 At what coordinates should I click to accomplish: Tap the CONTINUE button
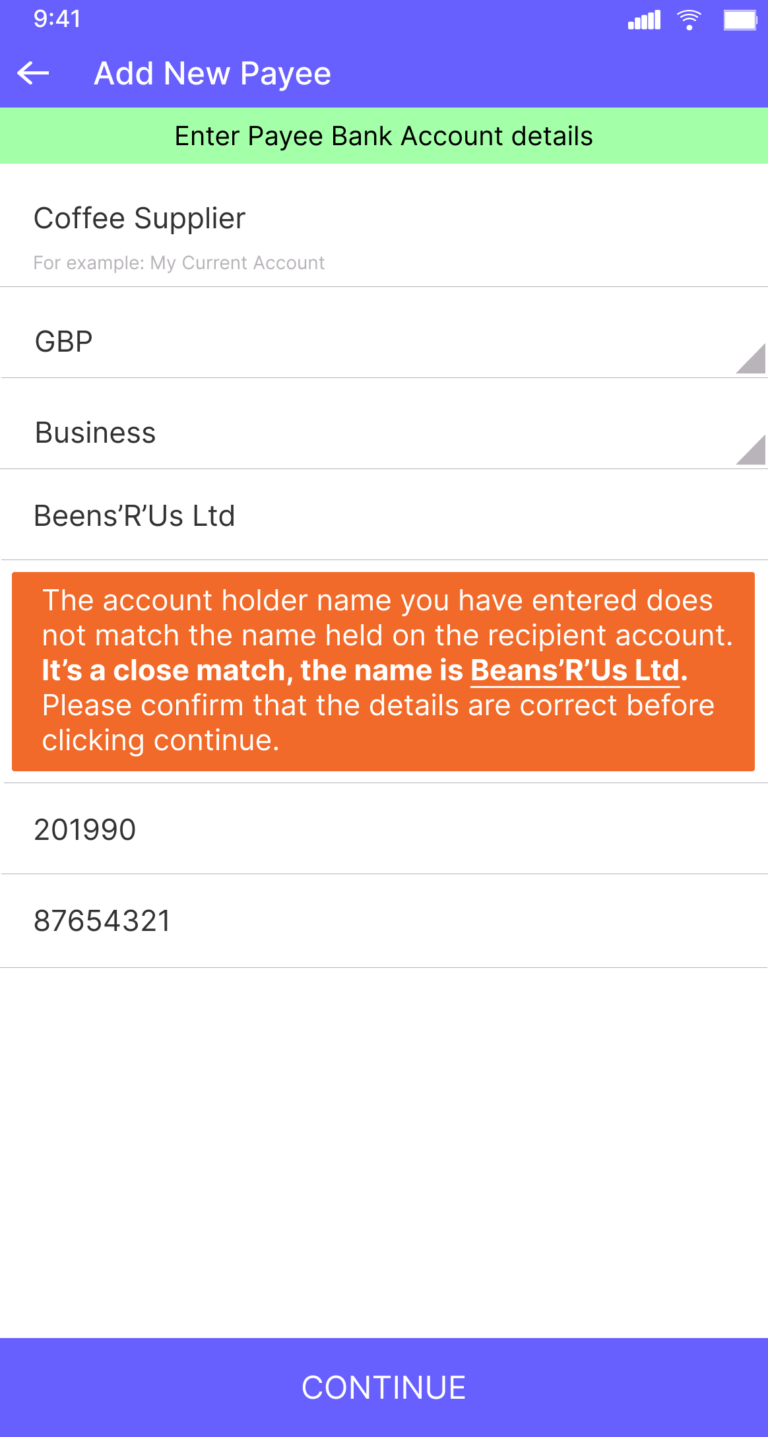pos(384,1387)
